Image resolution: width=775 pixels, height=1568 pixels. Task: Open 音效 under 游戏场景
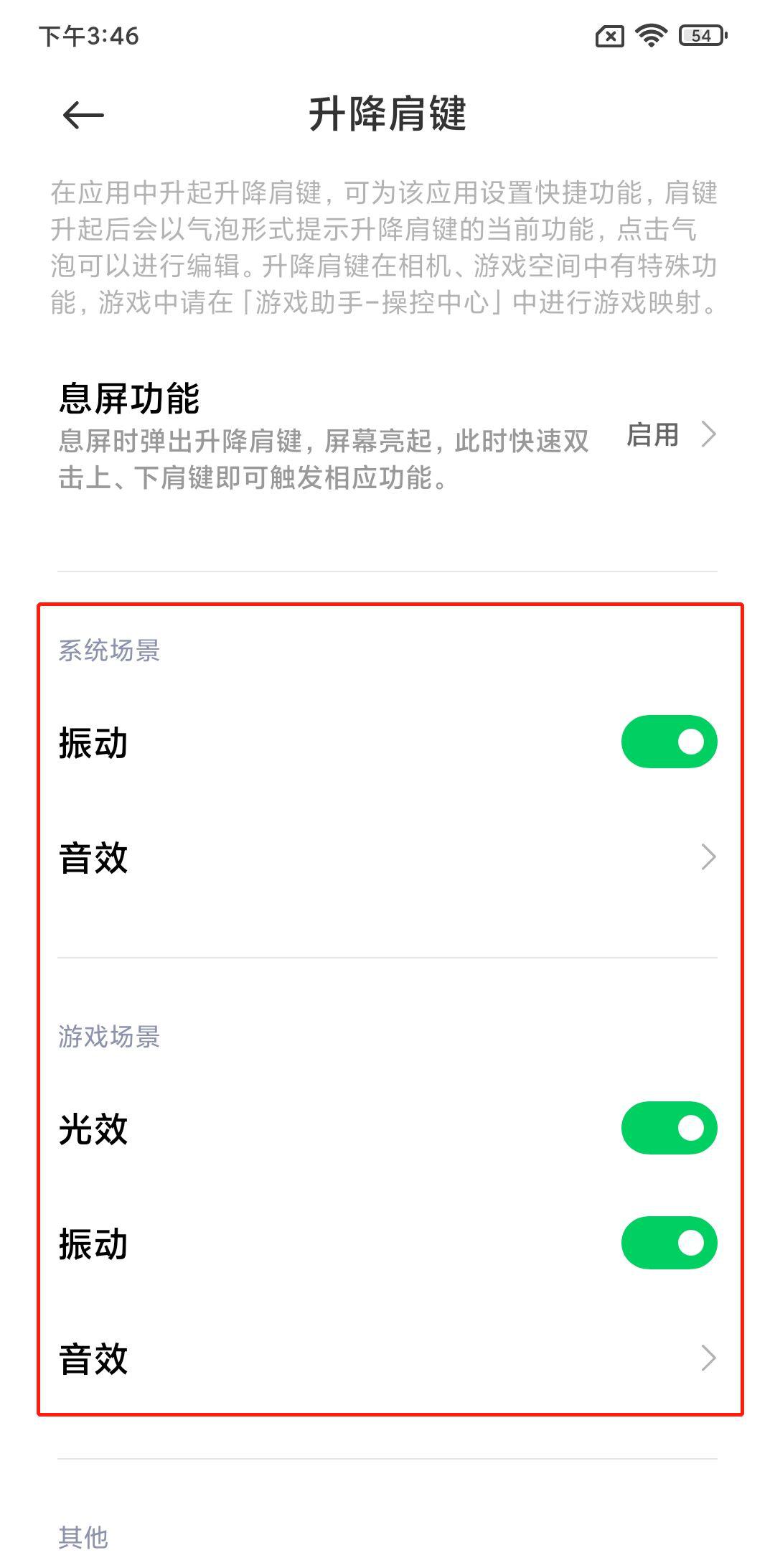point(387,1358)
